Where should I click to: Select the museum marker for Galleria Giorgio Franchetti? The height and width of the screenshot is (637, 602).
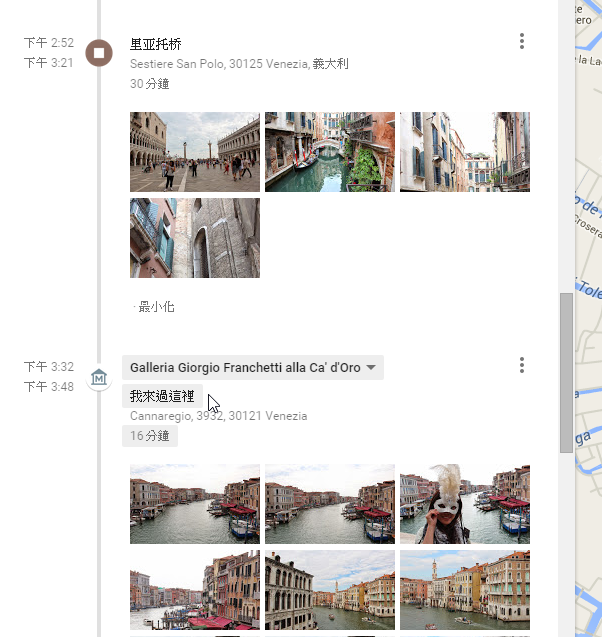[x=98, y=377]
